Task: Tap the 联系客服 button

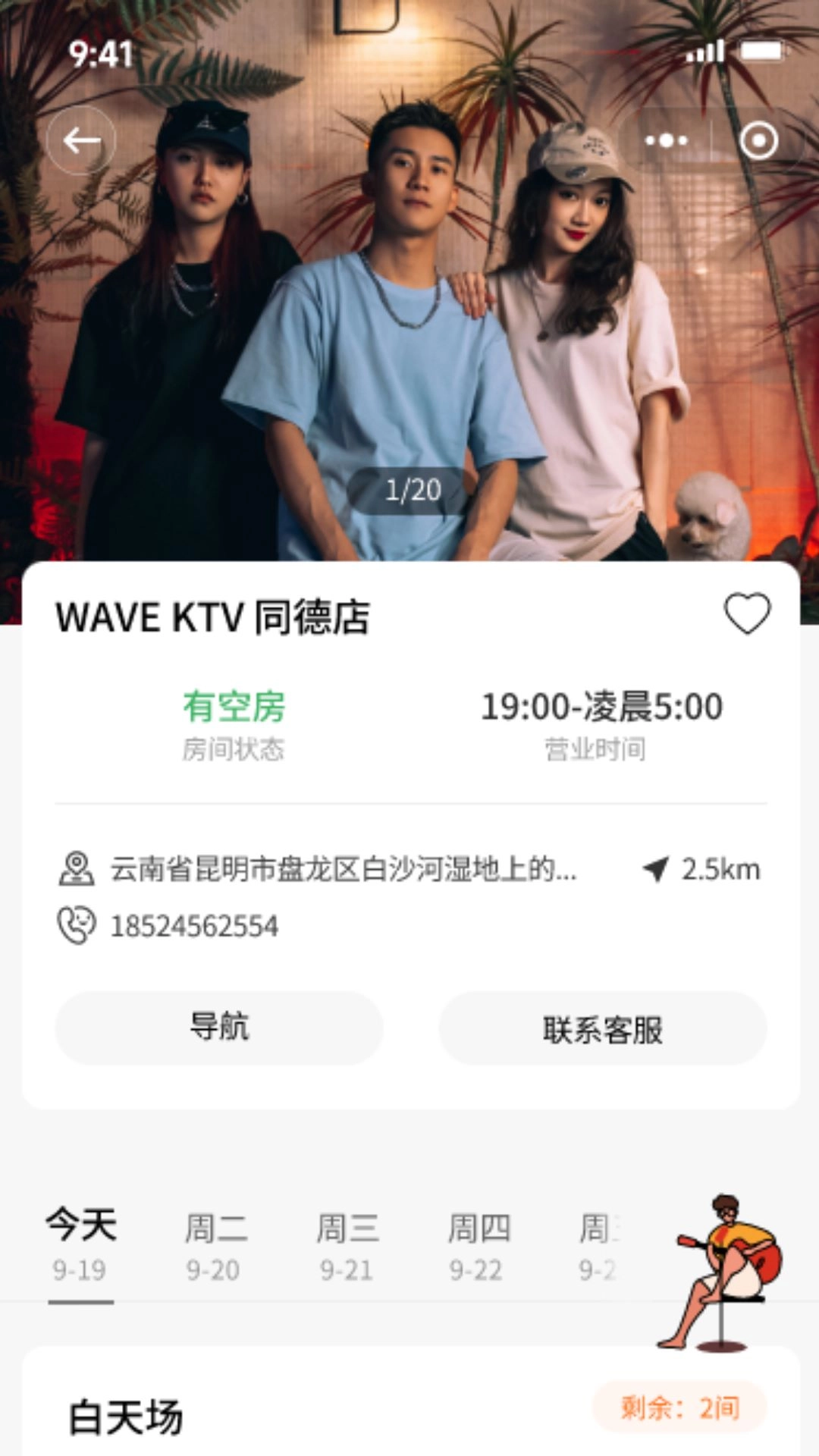Action: 603,1028
